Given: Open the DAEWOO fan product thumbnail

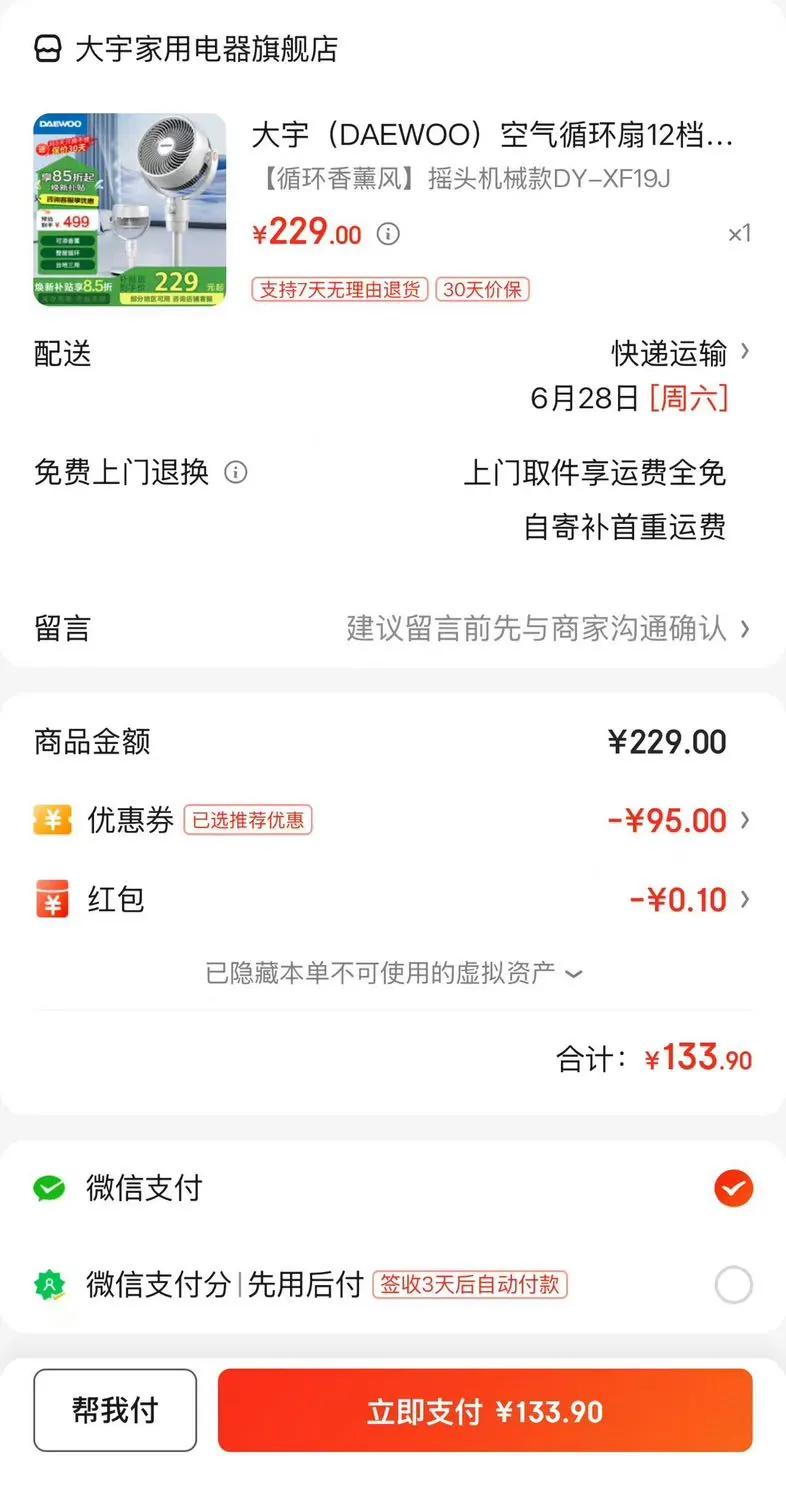Looking at the screenshot, I should tap(130, 209).
